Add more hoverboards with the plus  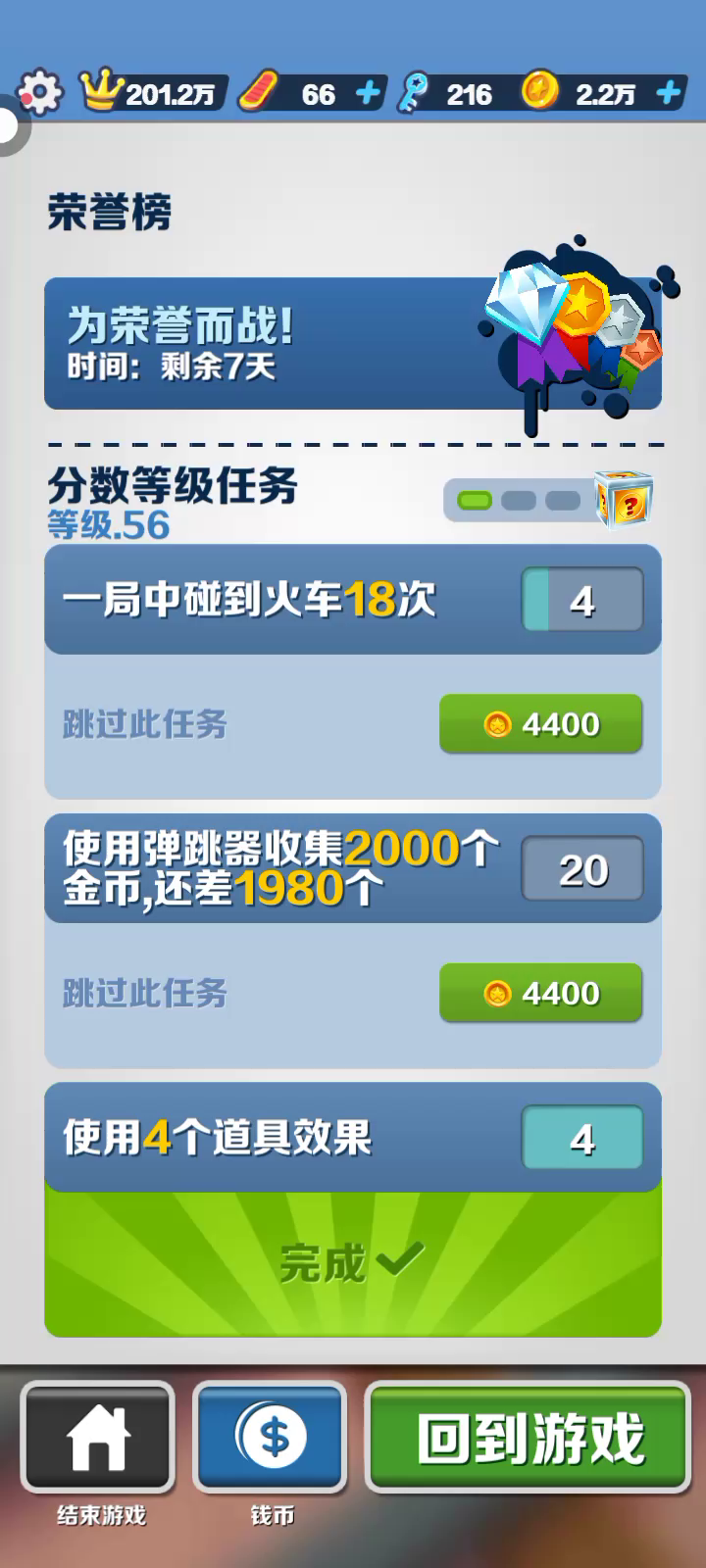(x=368, y=93)
